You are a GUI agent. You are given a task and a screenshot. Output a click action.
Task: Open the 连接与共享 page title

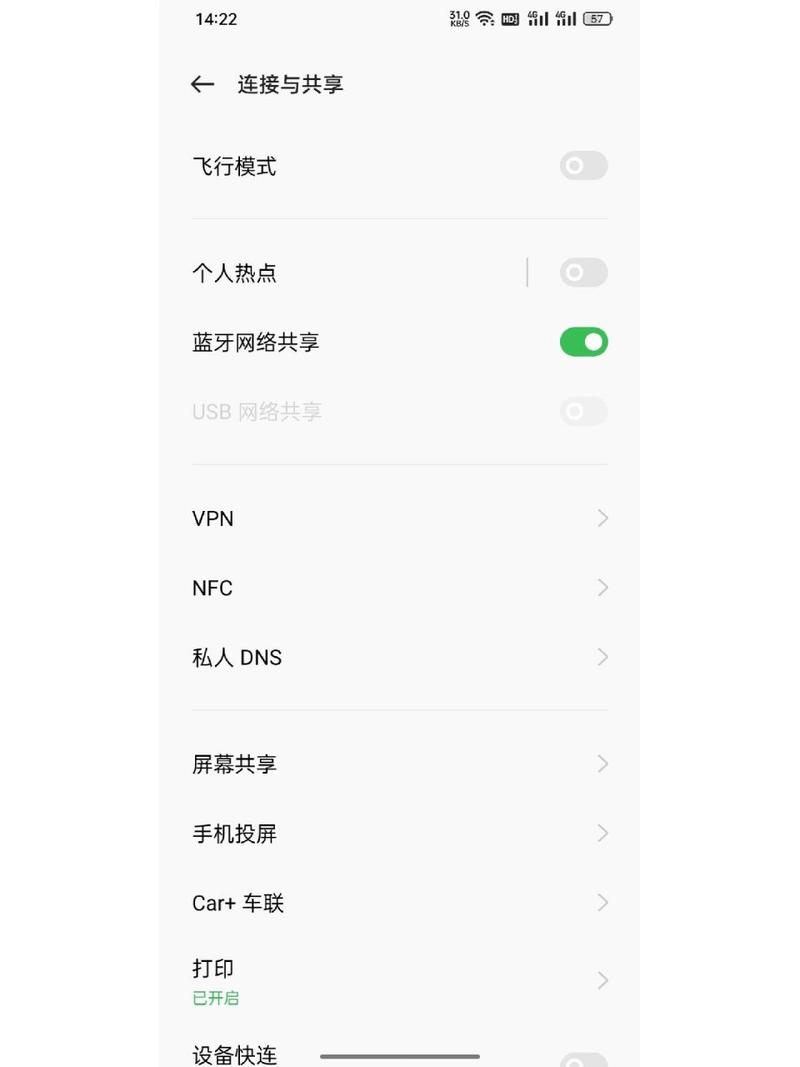pyautogui.click(x=289, y=85)
